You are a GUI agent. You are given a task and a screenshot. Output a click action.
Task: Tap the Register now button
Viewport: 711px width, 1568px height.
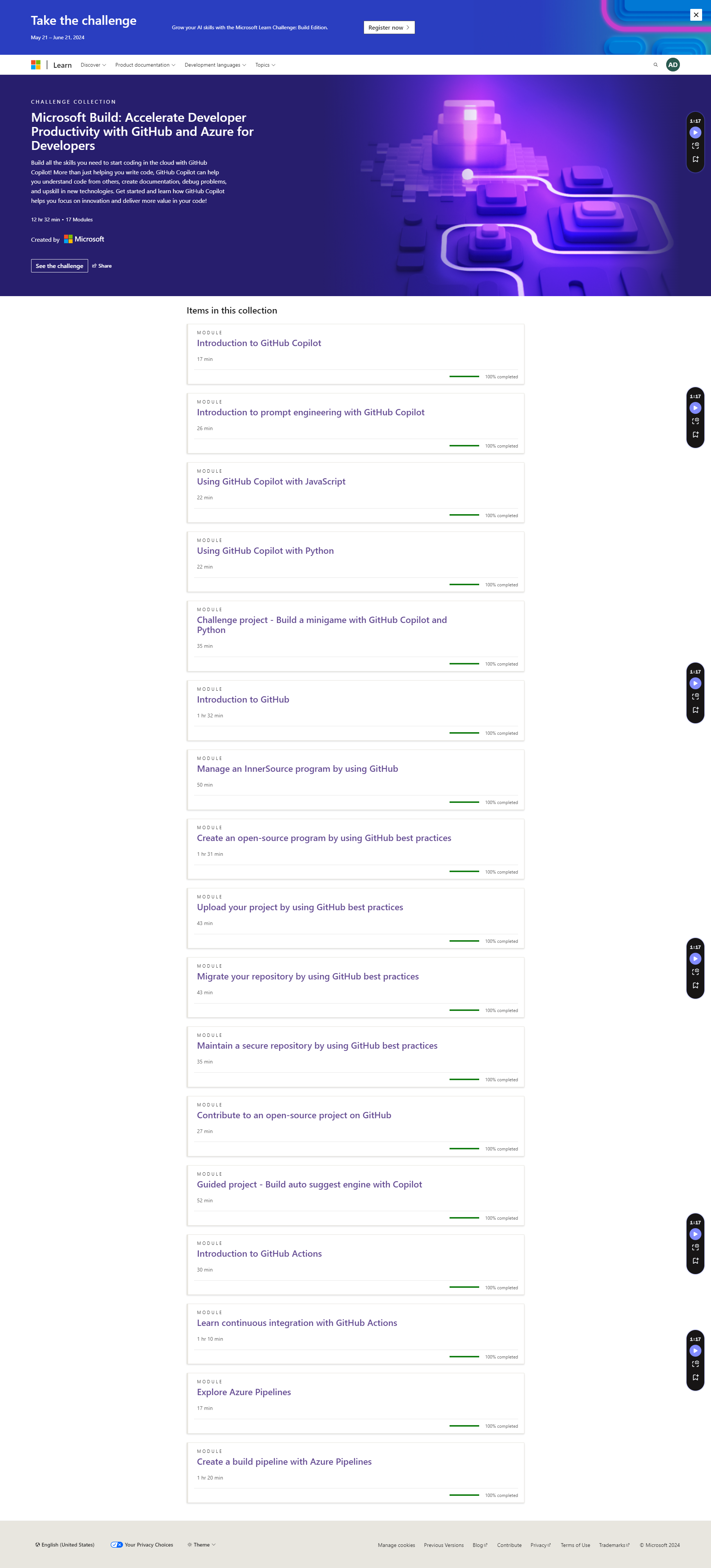[388, 27]
